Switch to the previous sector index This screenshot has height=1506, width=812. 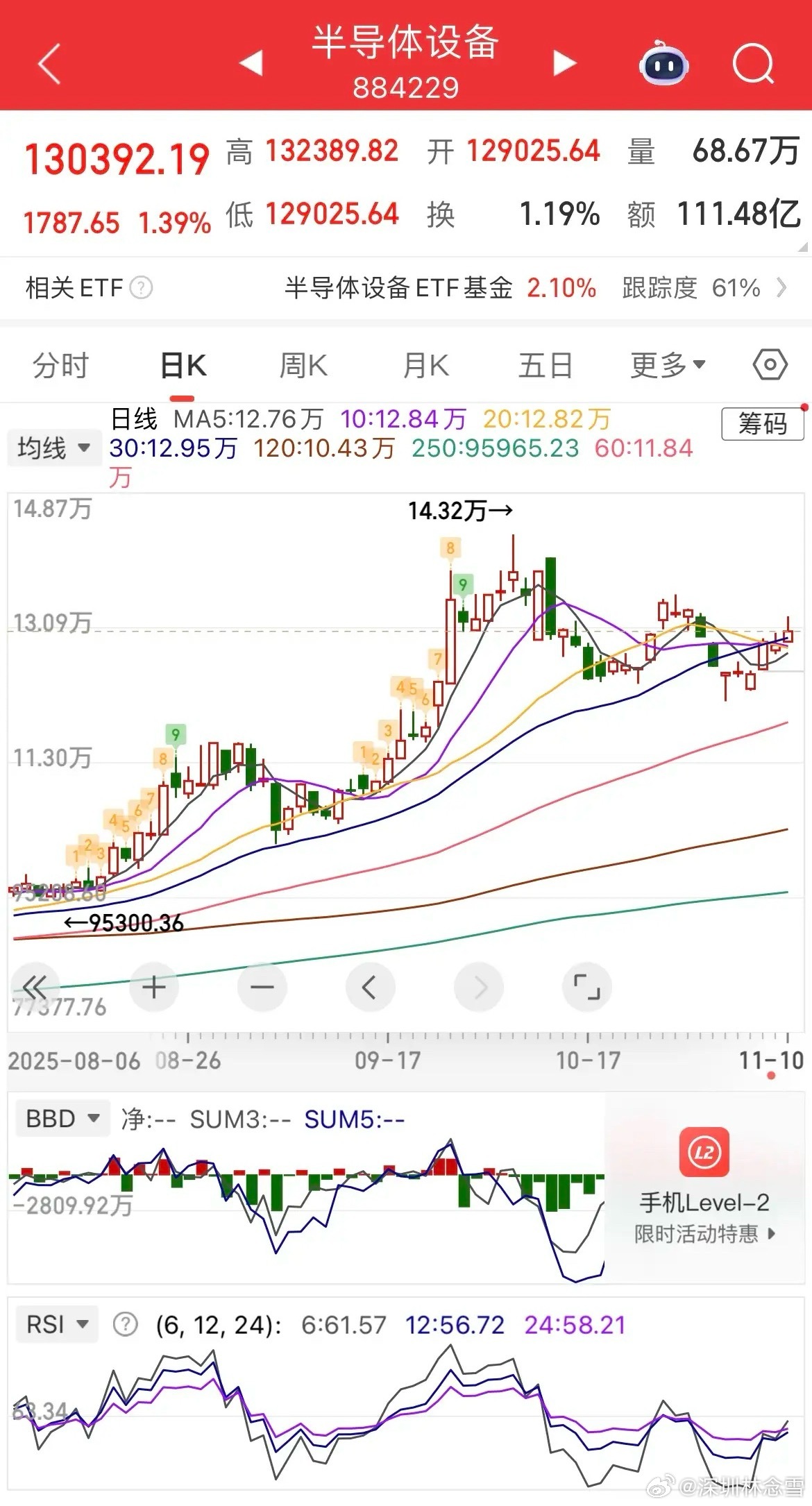pyautogui.click(x=251, y=63)
